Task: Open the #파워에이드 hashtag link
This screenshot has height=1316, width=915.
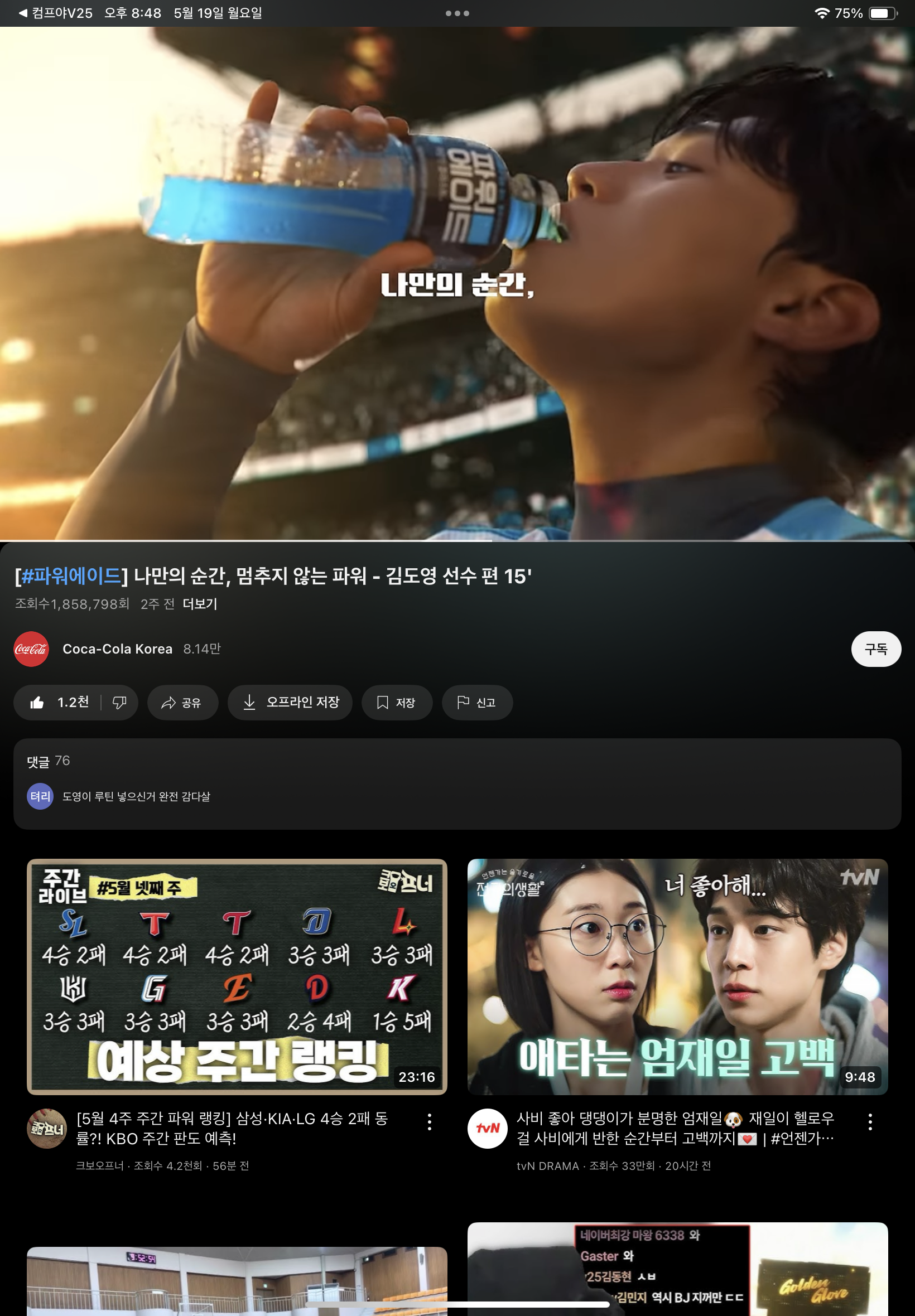Action: coord(70,577)
